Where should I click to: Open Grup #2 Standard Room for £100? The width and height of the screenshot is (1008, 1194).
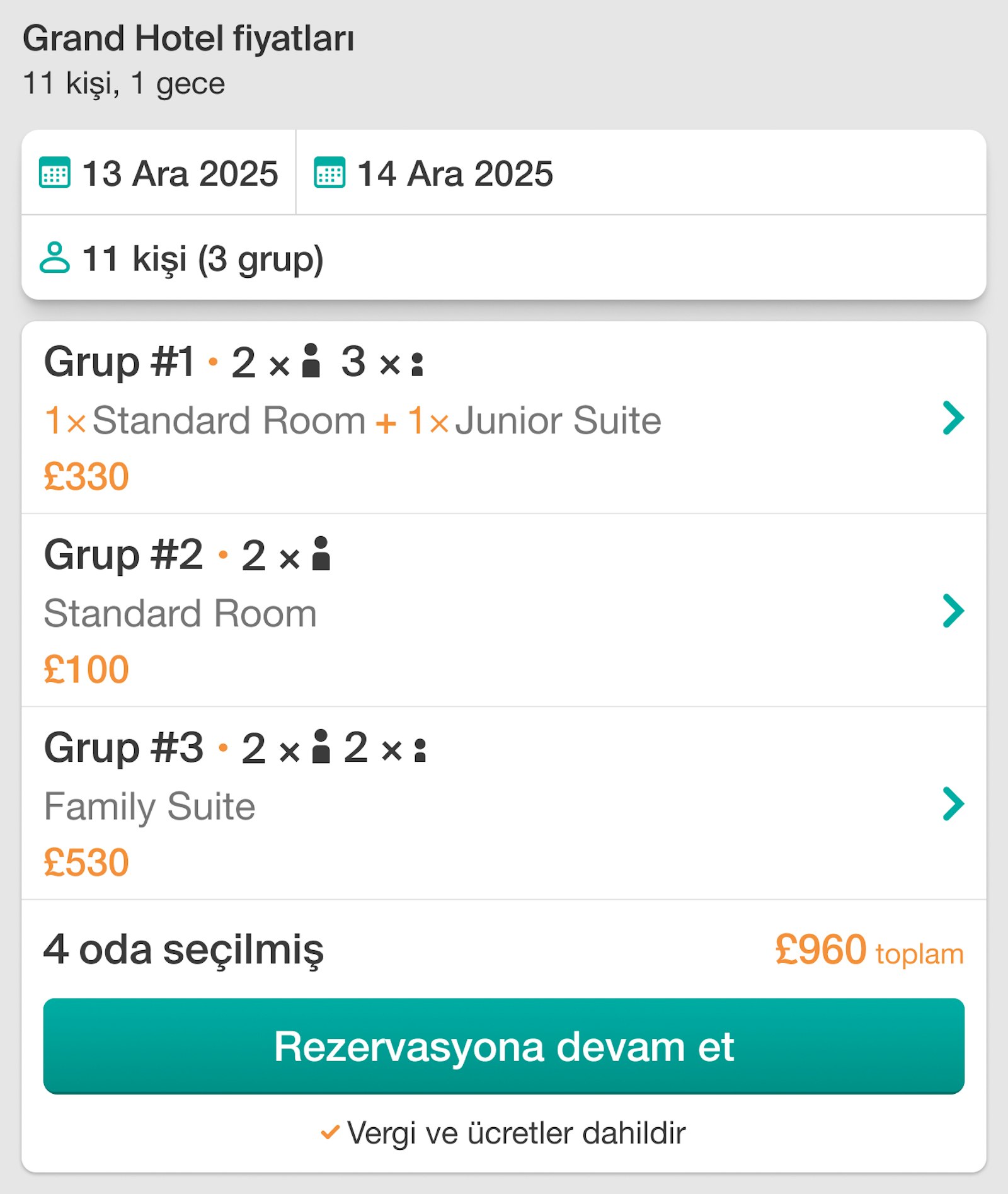point(503,611)
